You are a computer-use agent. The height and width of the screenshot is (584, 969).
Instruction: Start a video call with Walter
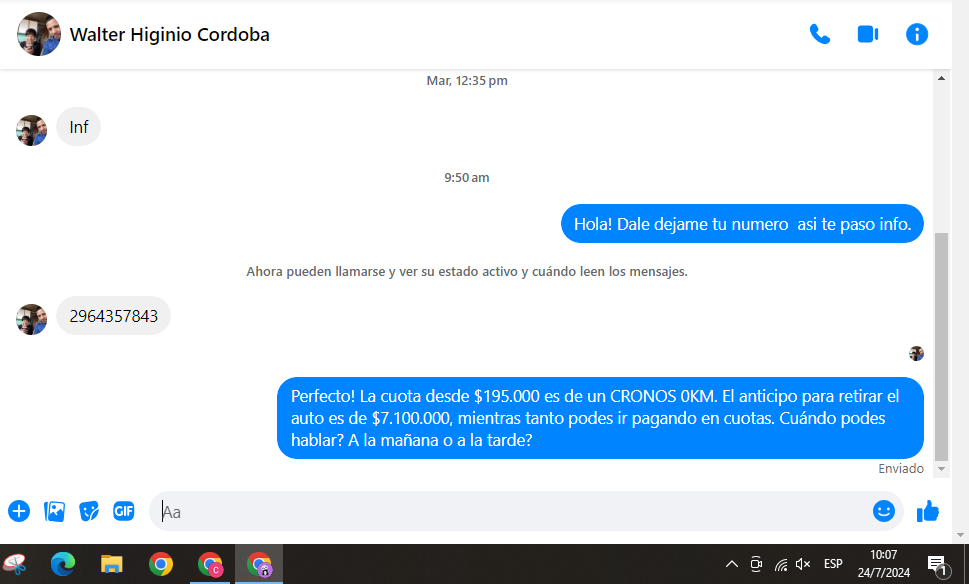pos(867,34)
